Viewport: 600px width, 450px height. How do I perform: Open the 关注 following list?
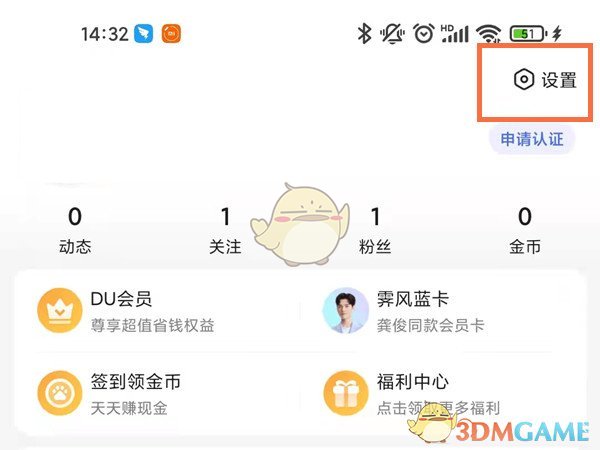point(225,230)
